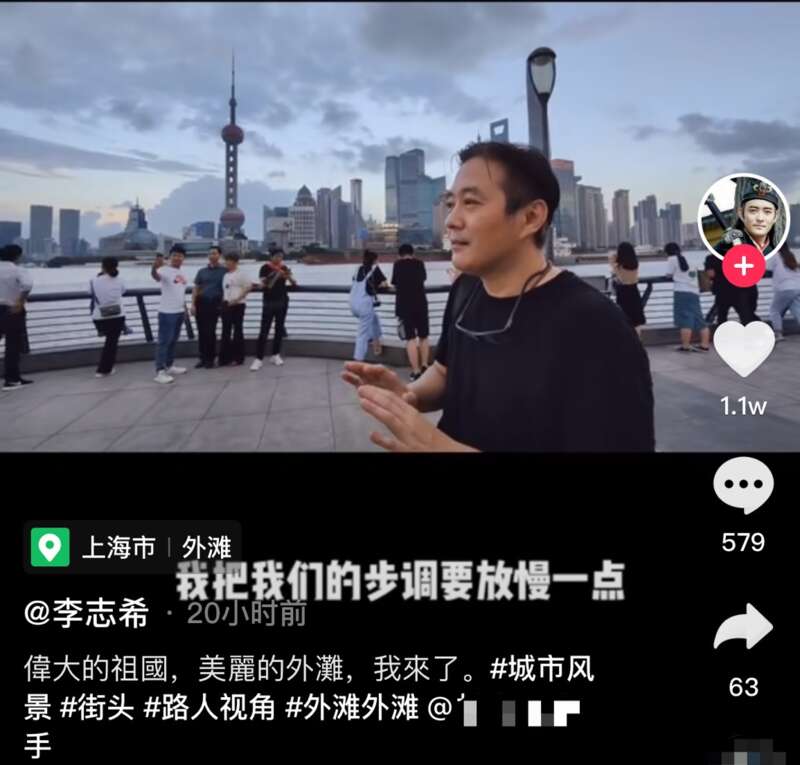Share this video with the arrow
800x765 pixels.
pos(743,630)
